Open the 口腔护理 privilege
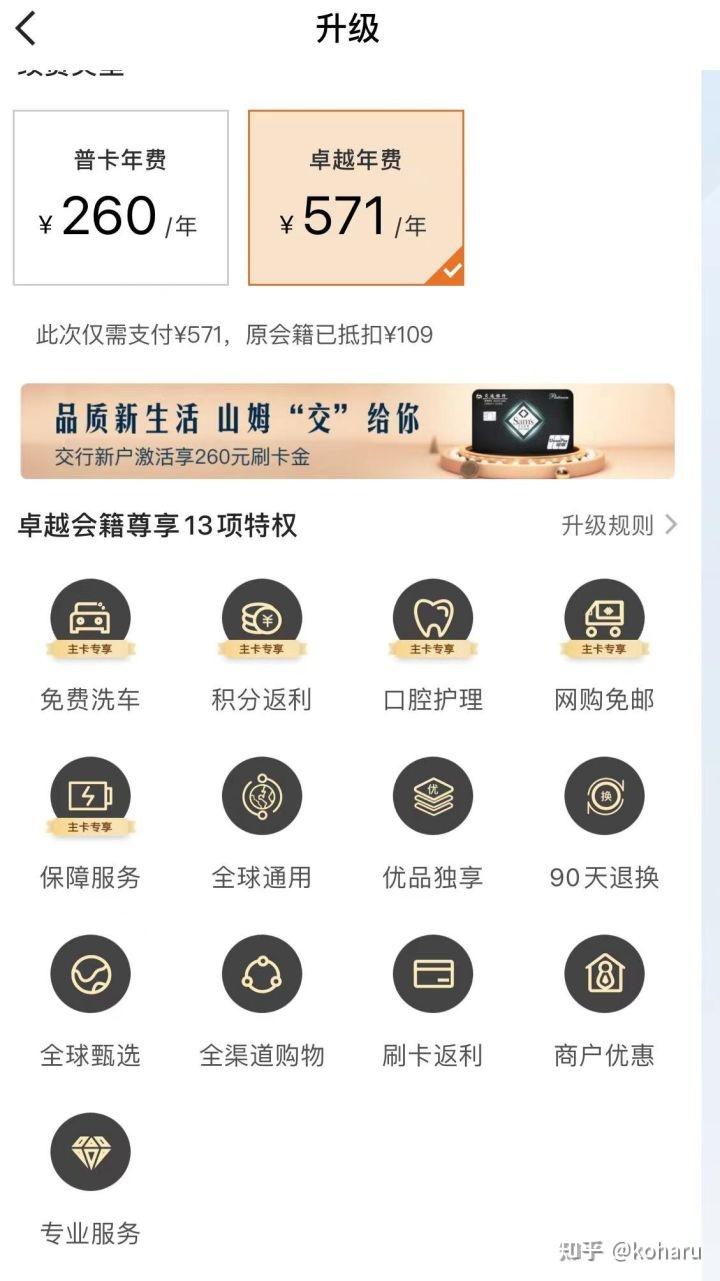720x1281 pixels. [433, 646]
